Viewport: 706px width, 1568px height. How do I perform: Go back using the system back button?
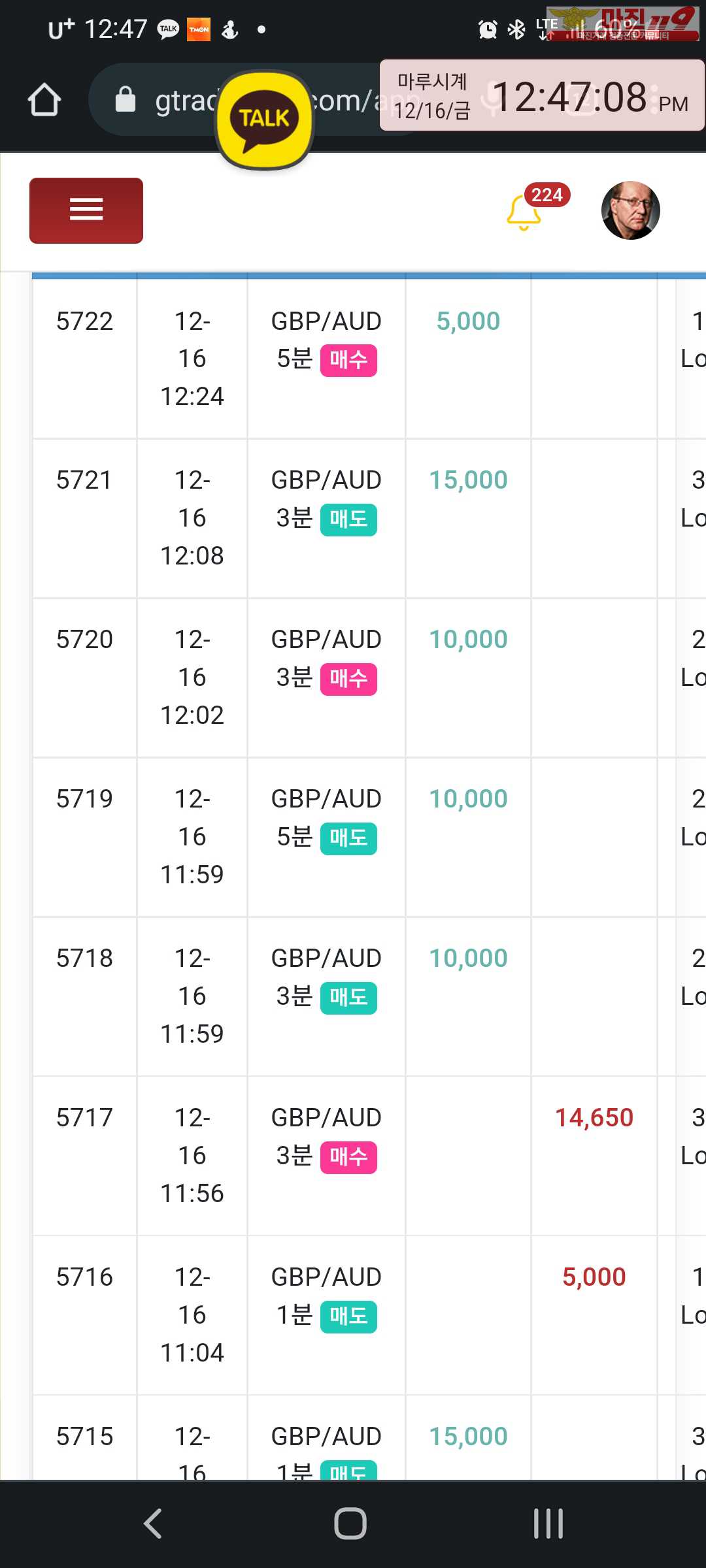coord(153,1524)
